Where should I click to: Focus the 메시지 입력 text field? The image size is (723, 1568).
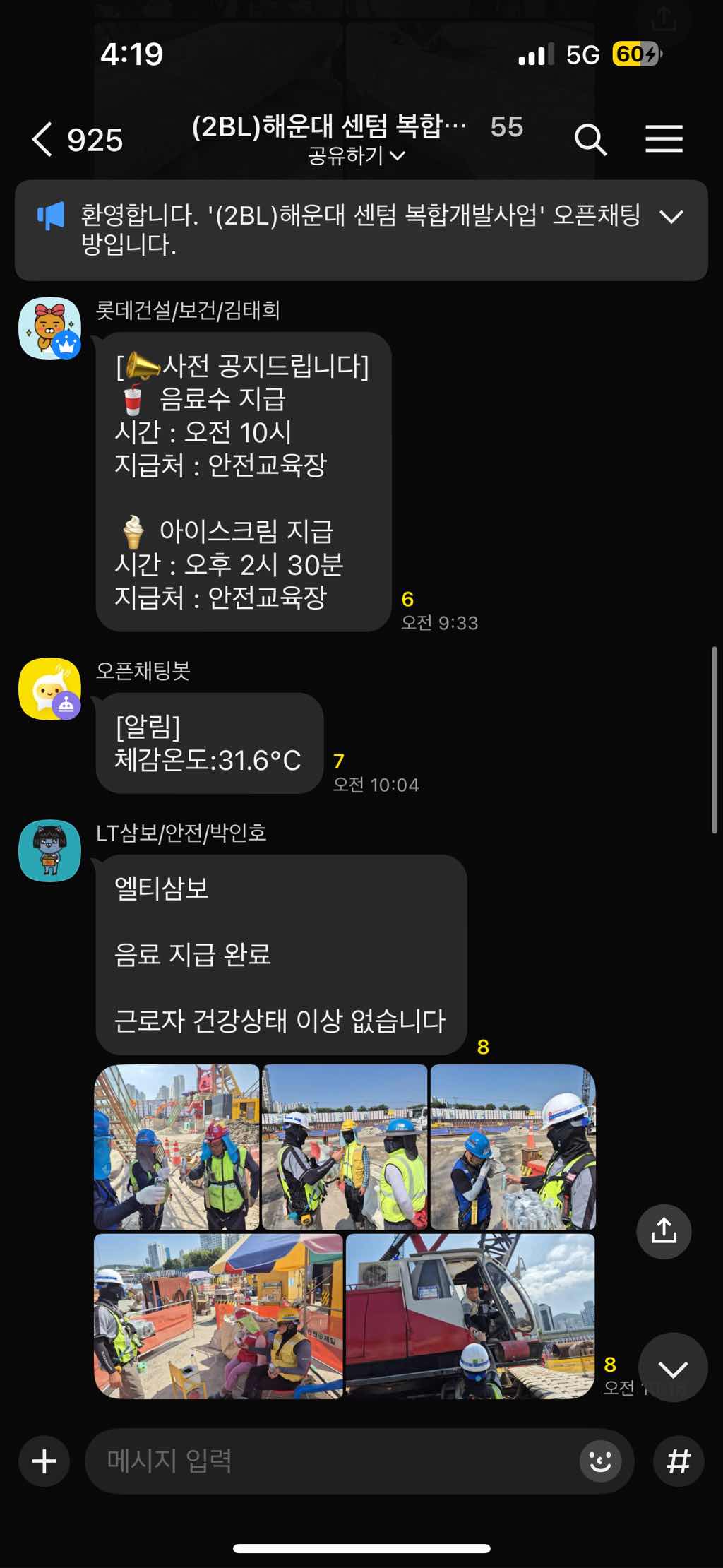332,1461
